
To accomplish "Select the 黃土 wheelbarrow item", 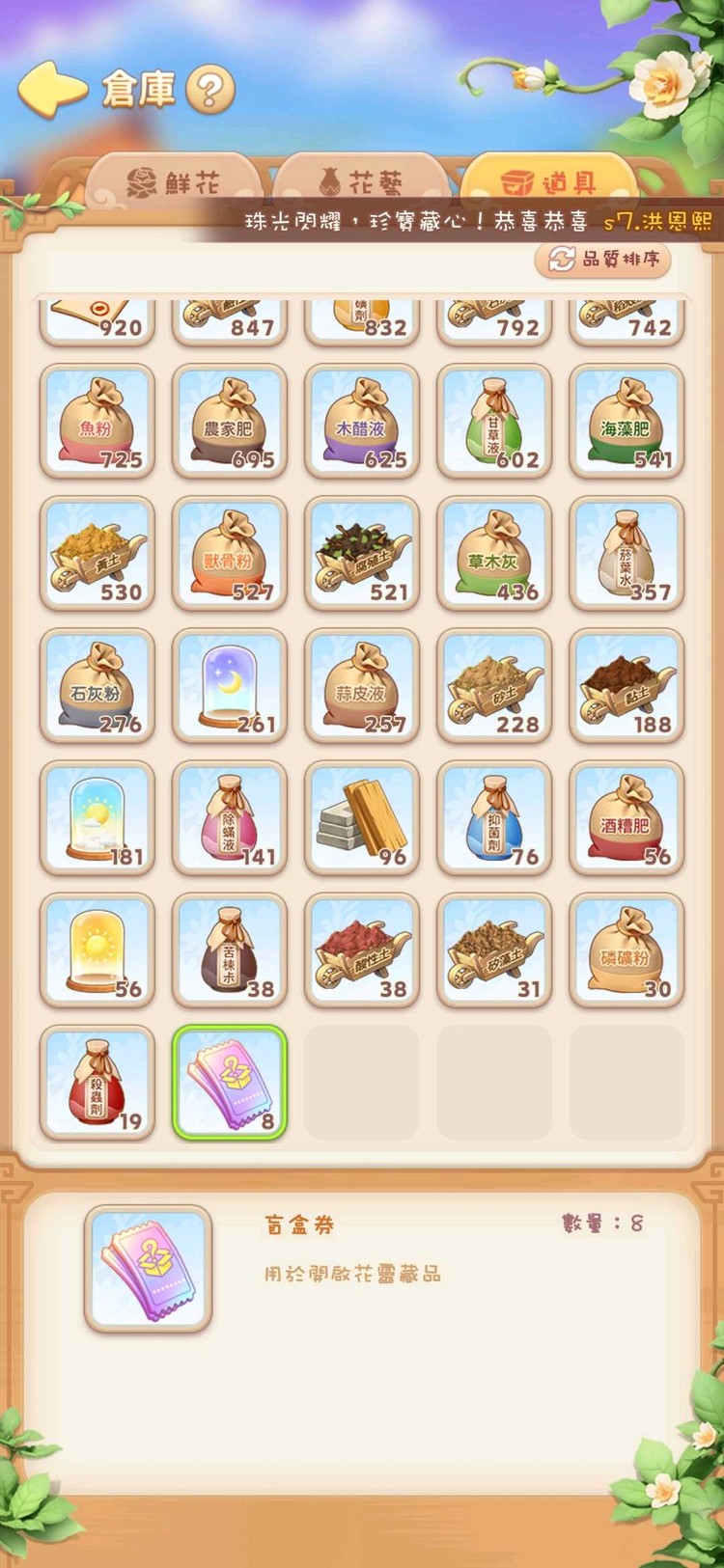I will [x=97, y=554].
